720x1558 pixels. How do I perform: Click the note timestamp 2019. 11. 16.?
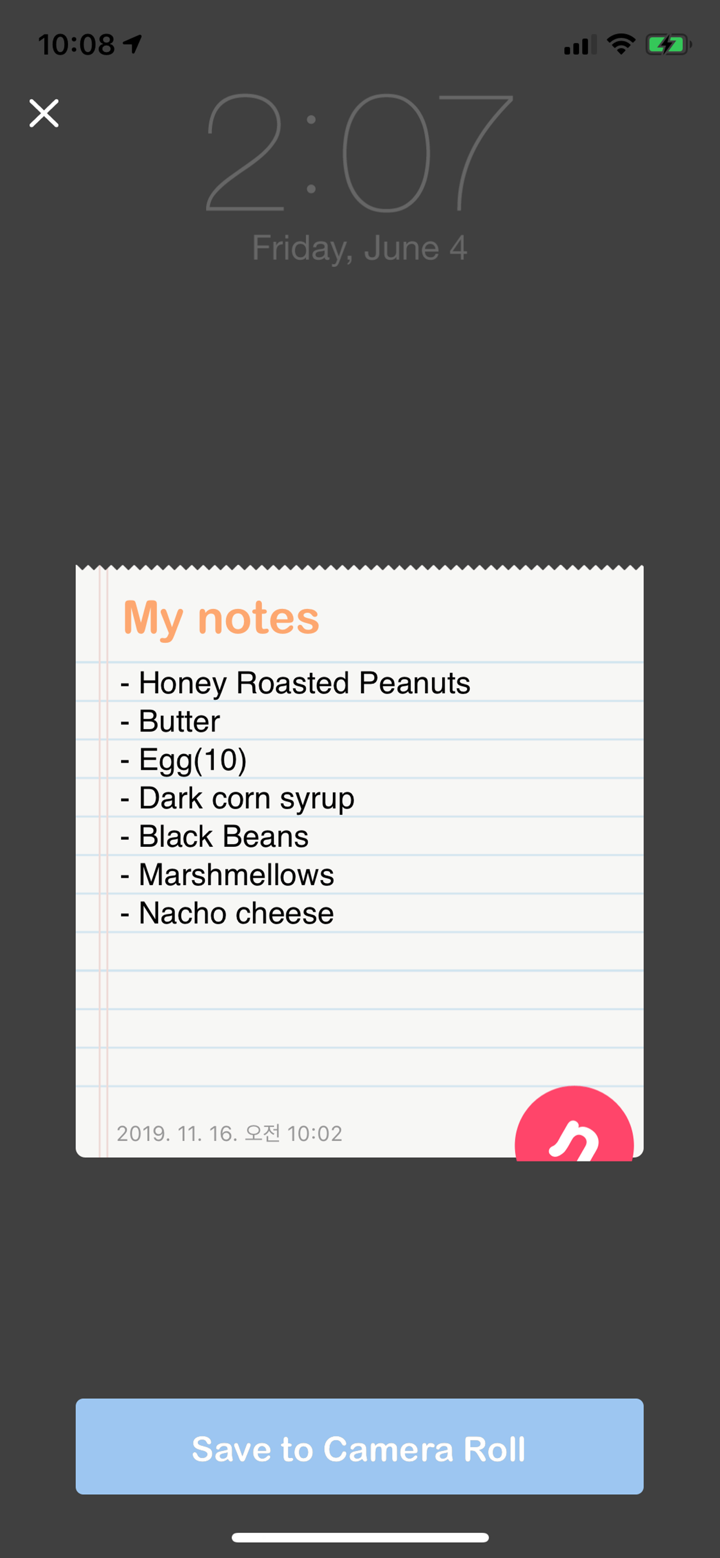(x=229, y=1133)
